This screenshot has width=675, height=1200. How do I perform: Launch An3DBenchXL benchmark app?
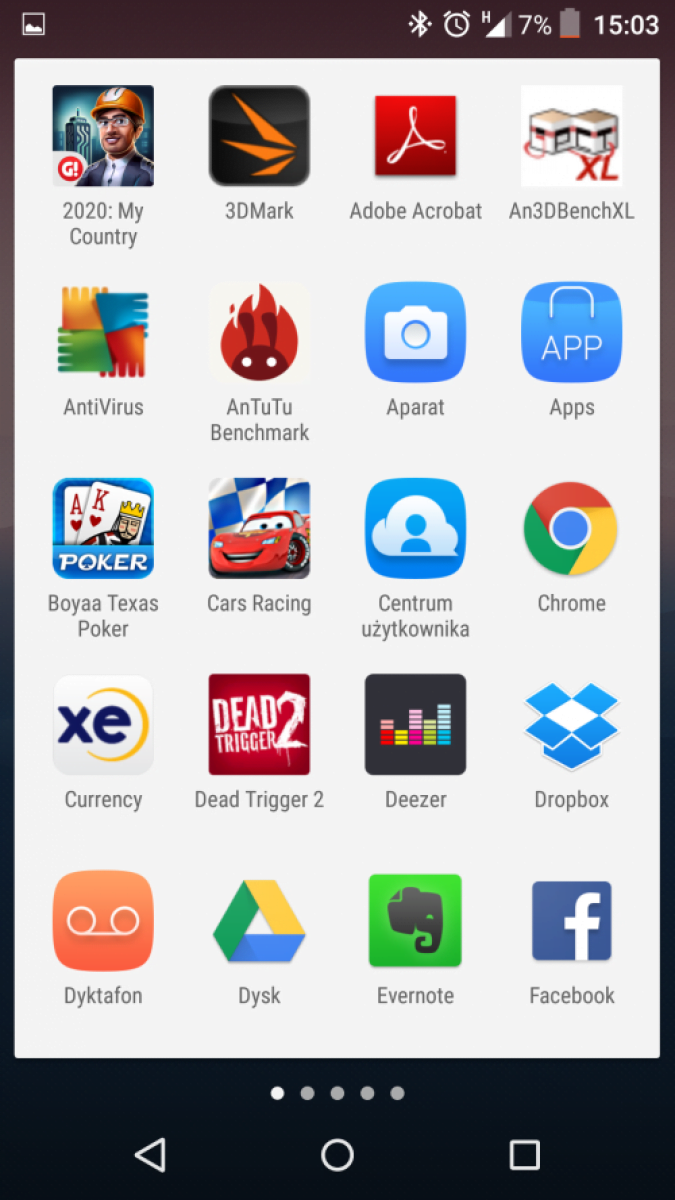[x=571, y=136]
